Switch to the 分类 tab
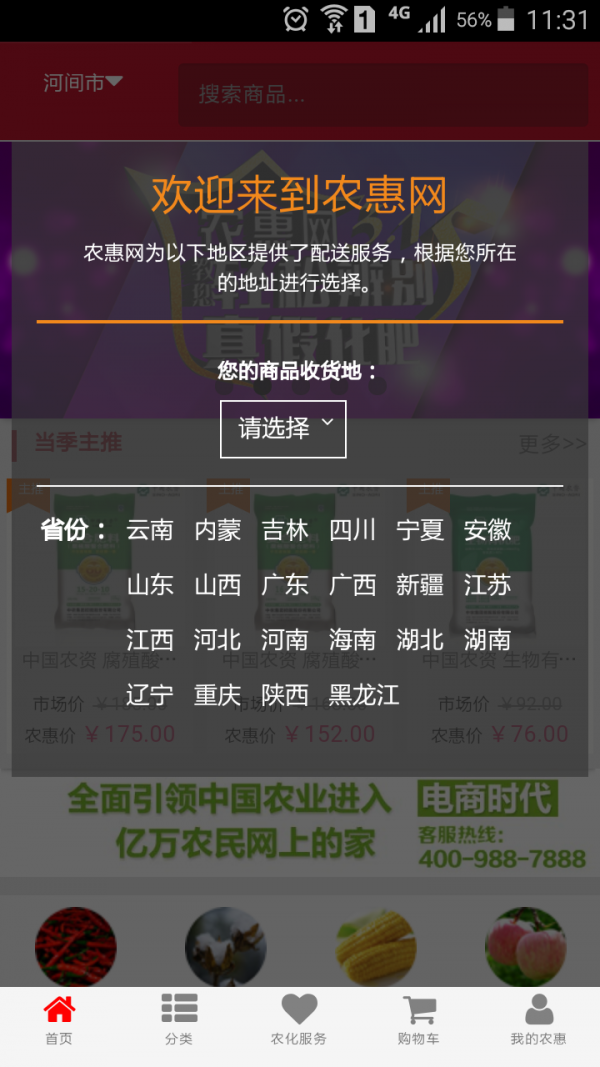600x1067 pixels. coord(179,1020)
